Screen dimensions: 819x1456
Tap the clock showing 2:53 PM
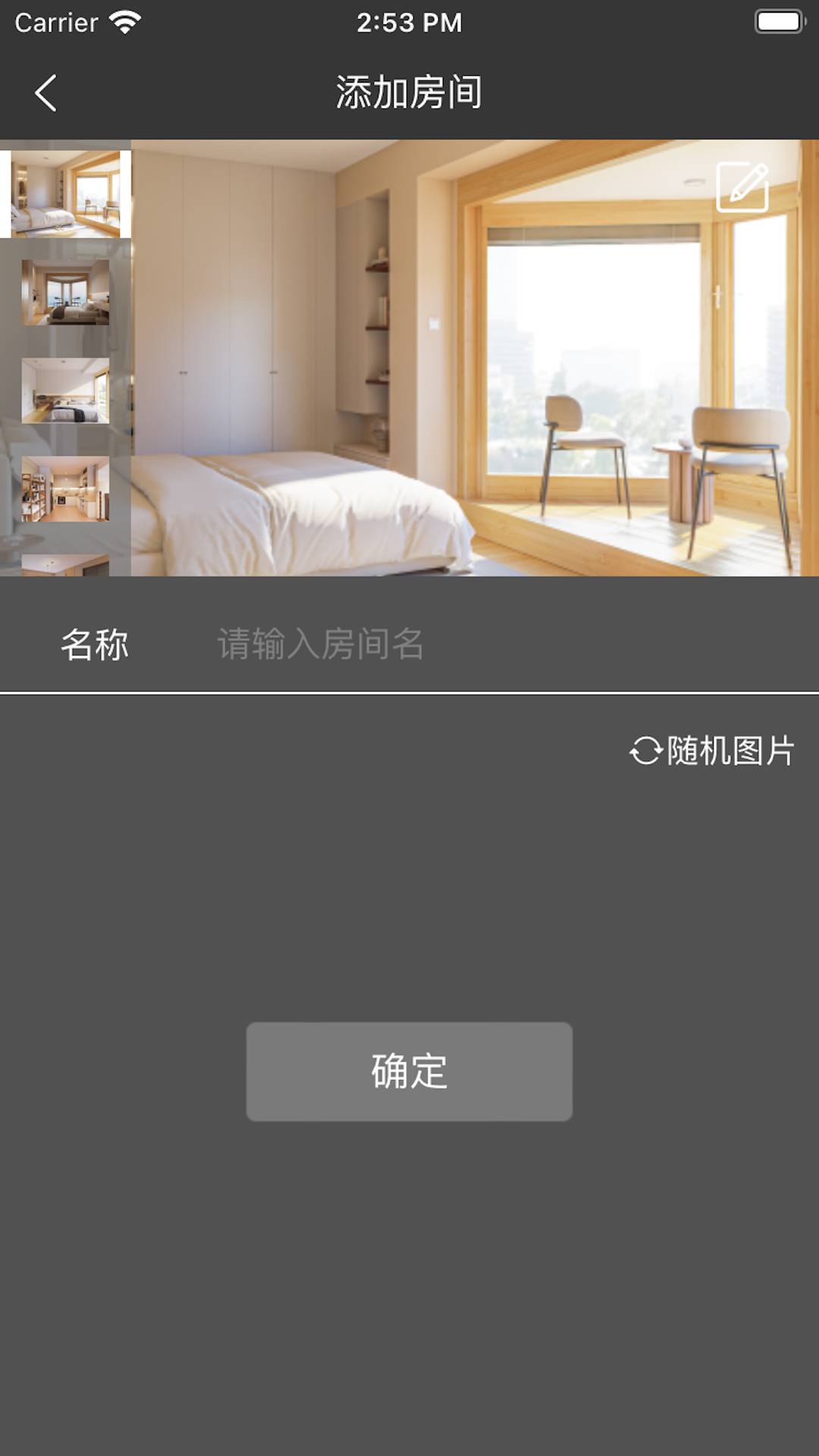[409, 22]
